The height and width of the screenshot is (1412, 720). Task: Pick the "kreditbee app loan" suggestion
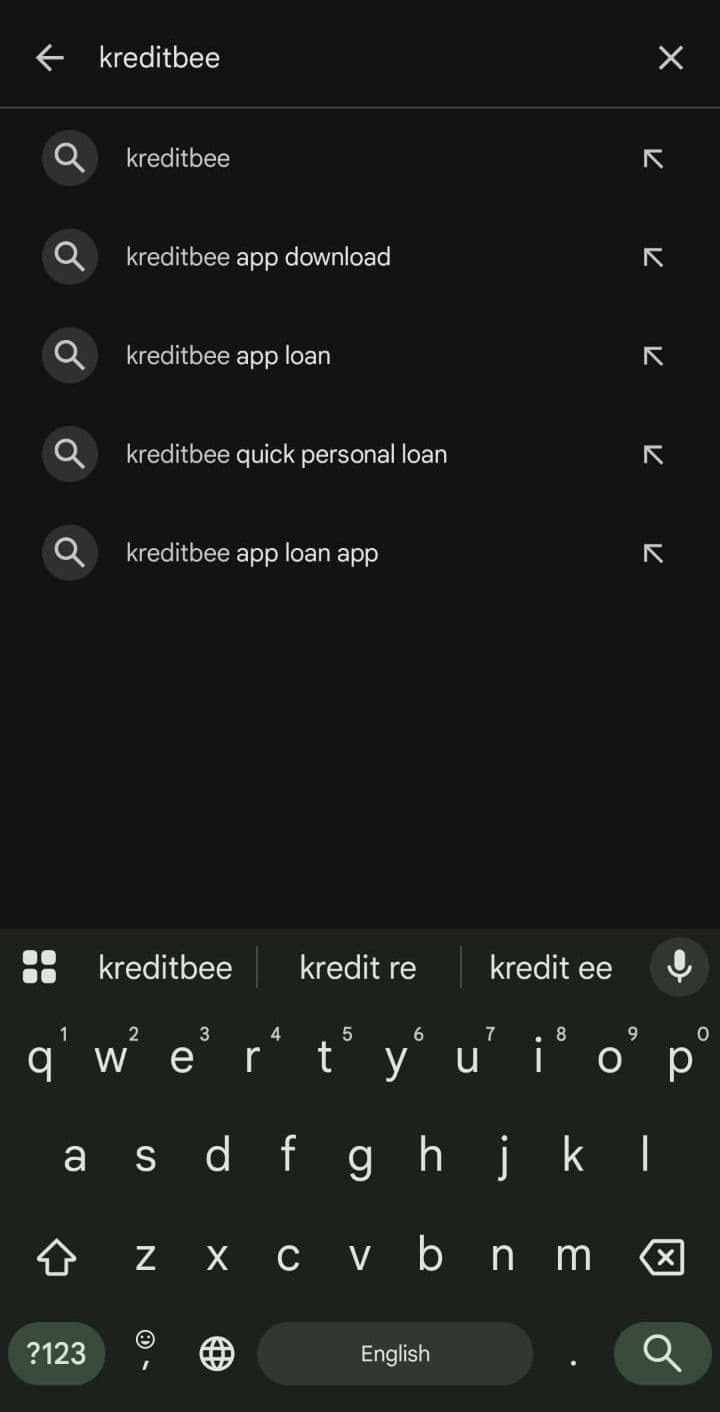[x=228, y=356]
